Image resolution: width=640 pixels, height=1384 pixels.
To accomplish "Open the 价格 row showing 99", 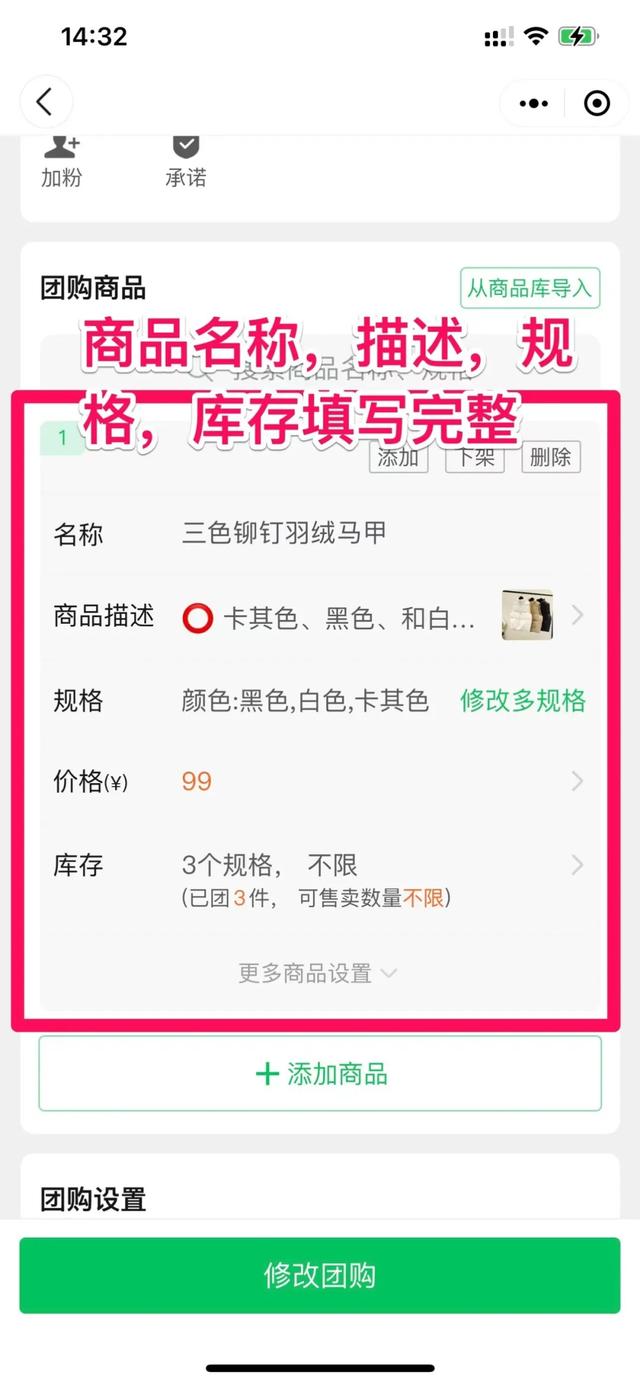I will (320, 781).
